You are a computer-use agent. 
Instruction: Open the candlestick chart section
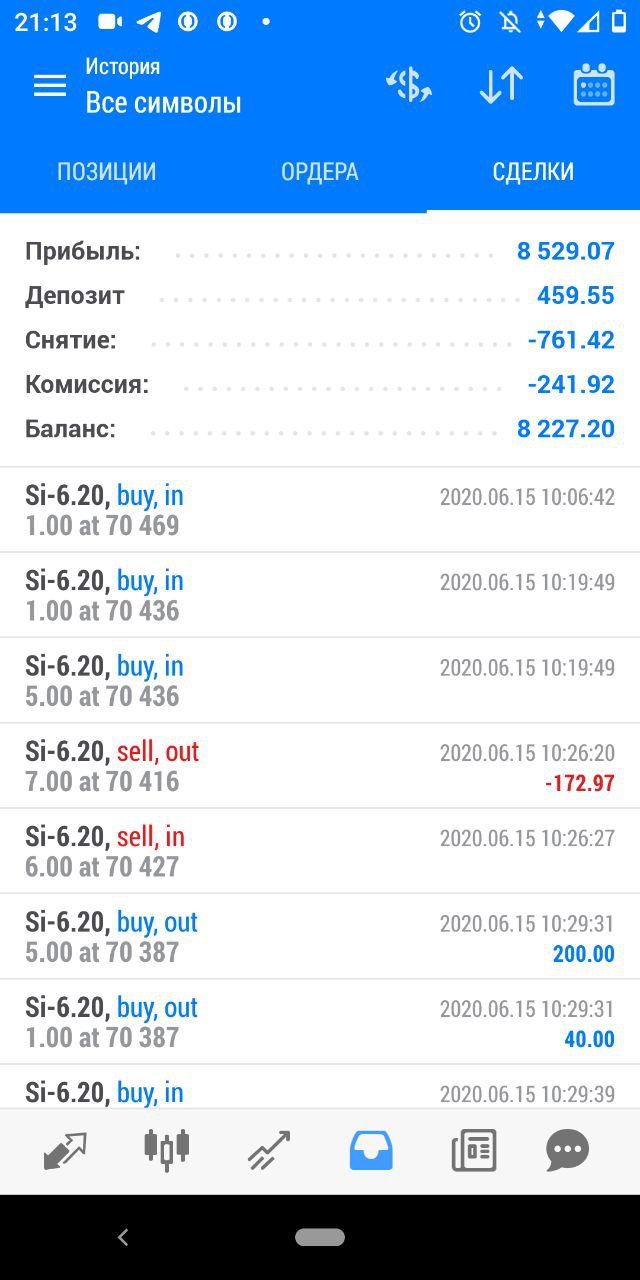point(167,1151)
